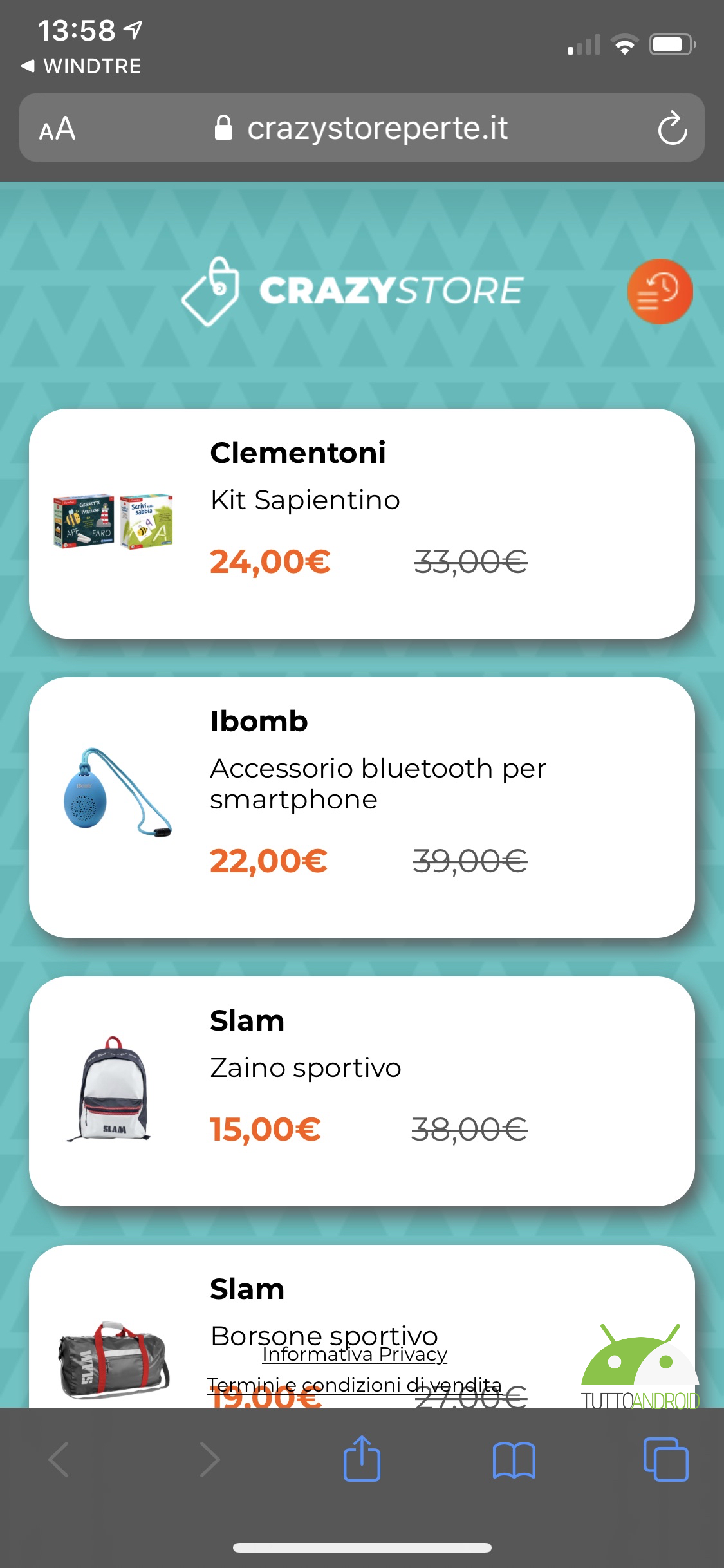Screen dimensions: 724x1568
Task: Open the Clementoni Kit Sapientino card
Action: pyautogui.click(x=362, y=523)
